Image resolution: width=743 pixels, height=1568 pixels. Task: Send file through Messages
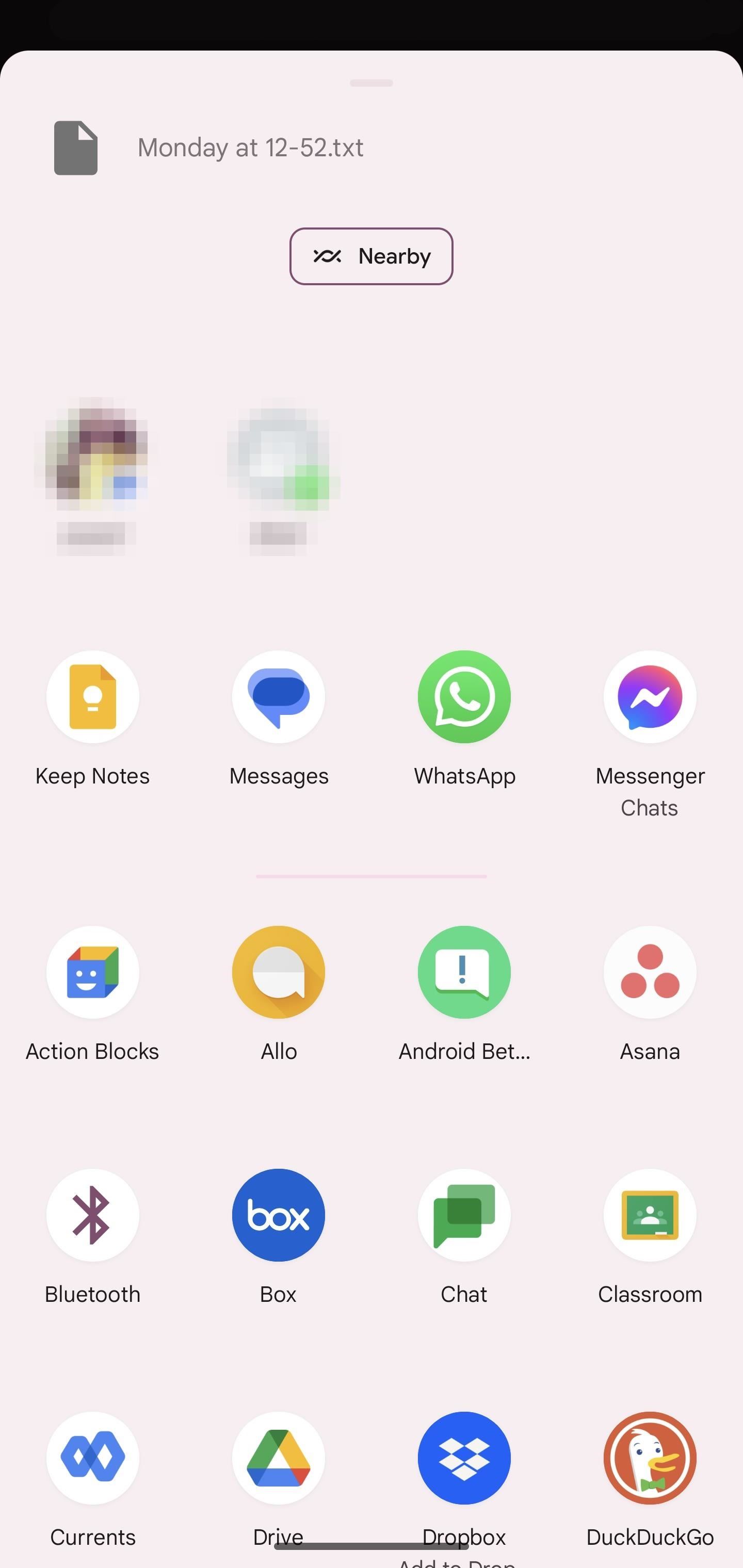click(278, 697)
